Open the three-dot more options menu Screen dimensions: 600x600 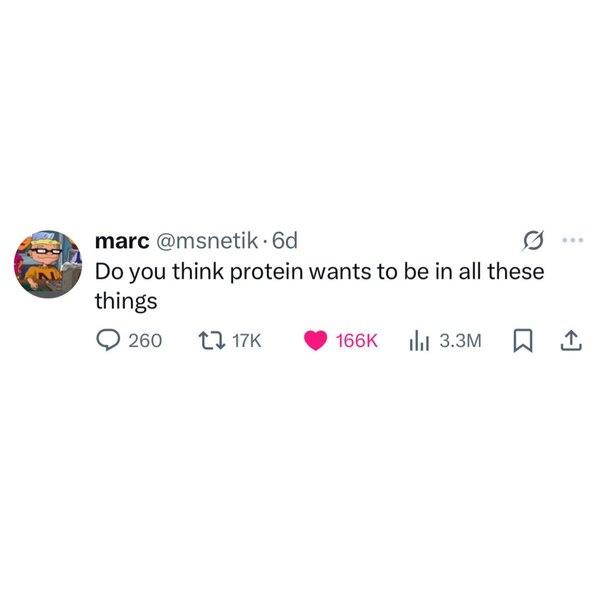coord(571,240)
